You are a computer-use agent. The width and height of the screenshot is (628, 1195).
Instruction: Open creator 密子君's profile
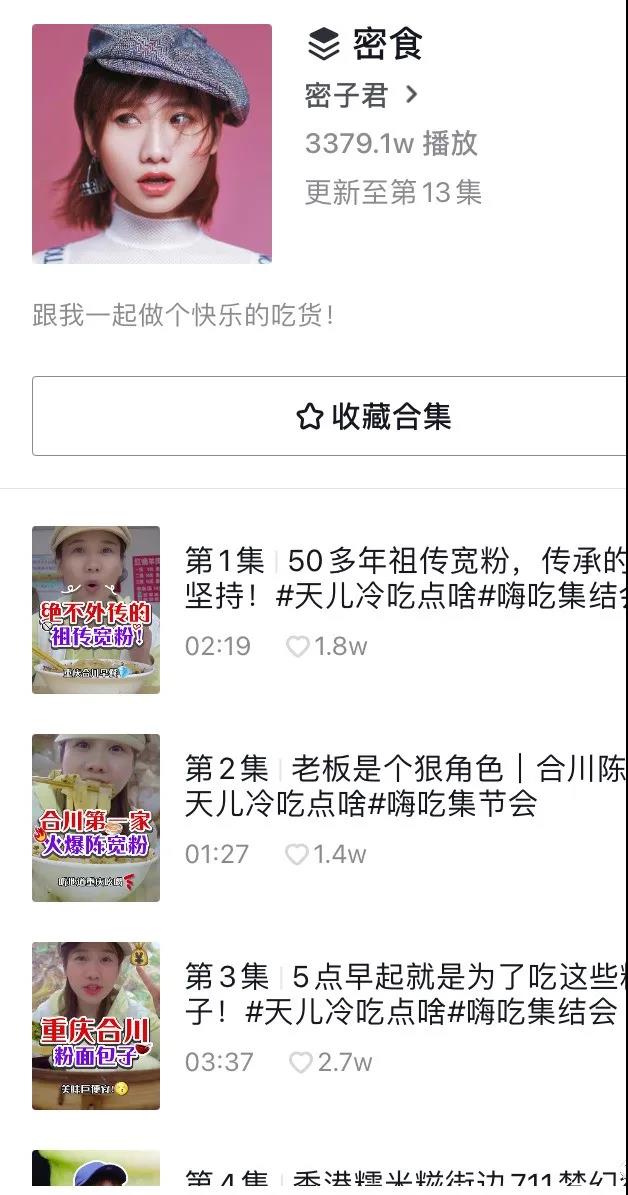(x=360, y=96)
